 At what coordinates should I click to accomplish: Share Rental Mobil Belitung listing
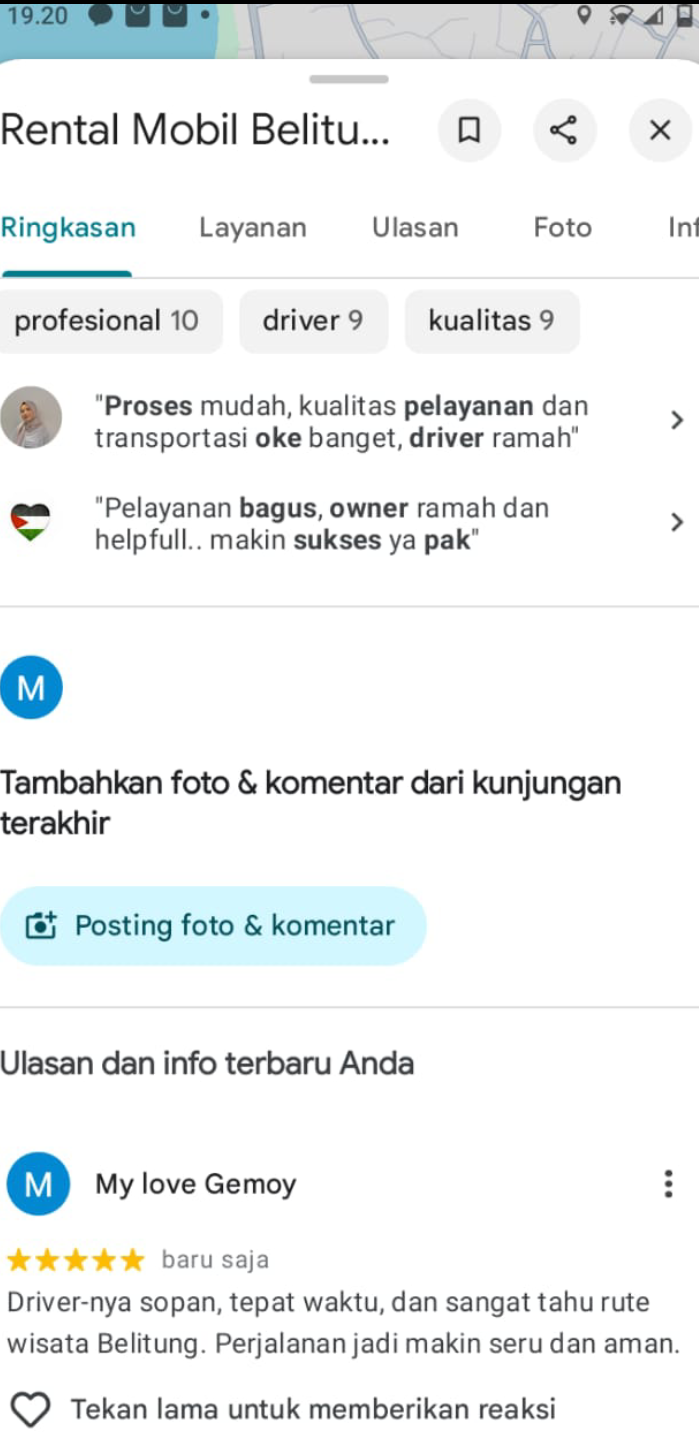coord(564,130)
